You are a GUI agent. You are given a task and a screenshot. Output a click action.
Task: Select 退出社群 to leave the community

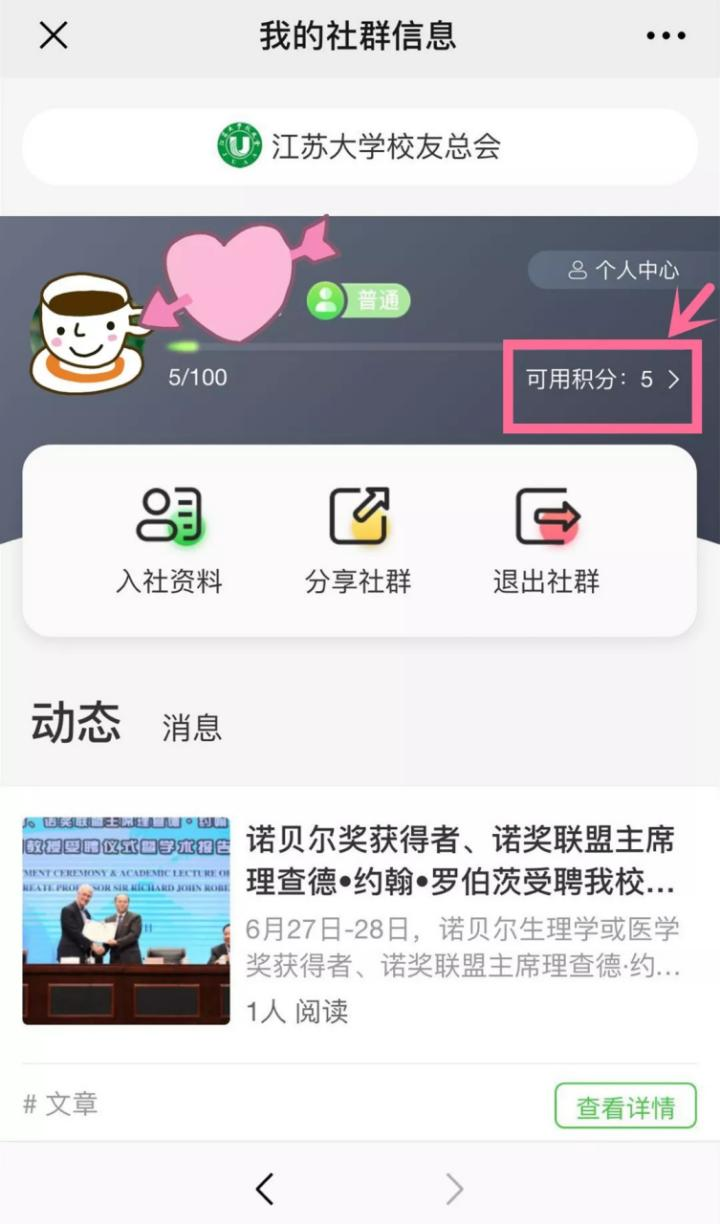coord(546,540)
